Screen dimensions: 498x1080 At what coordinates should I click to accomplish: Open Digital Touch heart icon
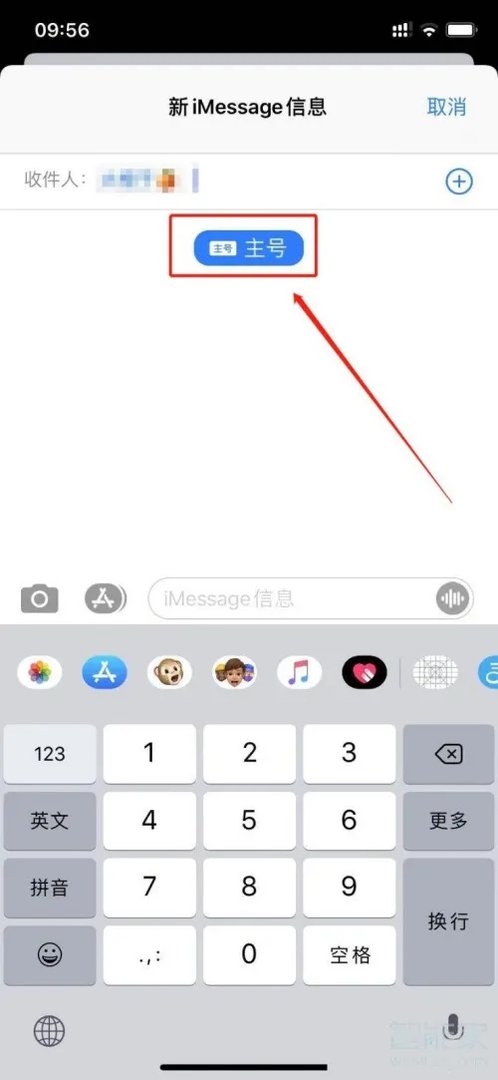pyautogui.click(x=365, y=672)
